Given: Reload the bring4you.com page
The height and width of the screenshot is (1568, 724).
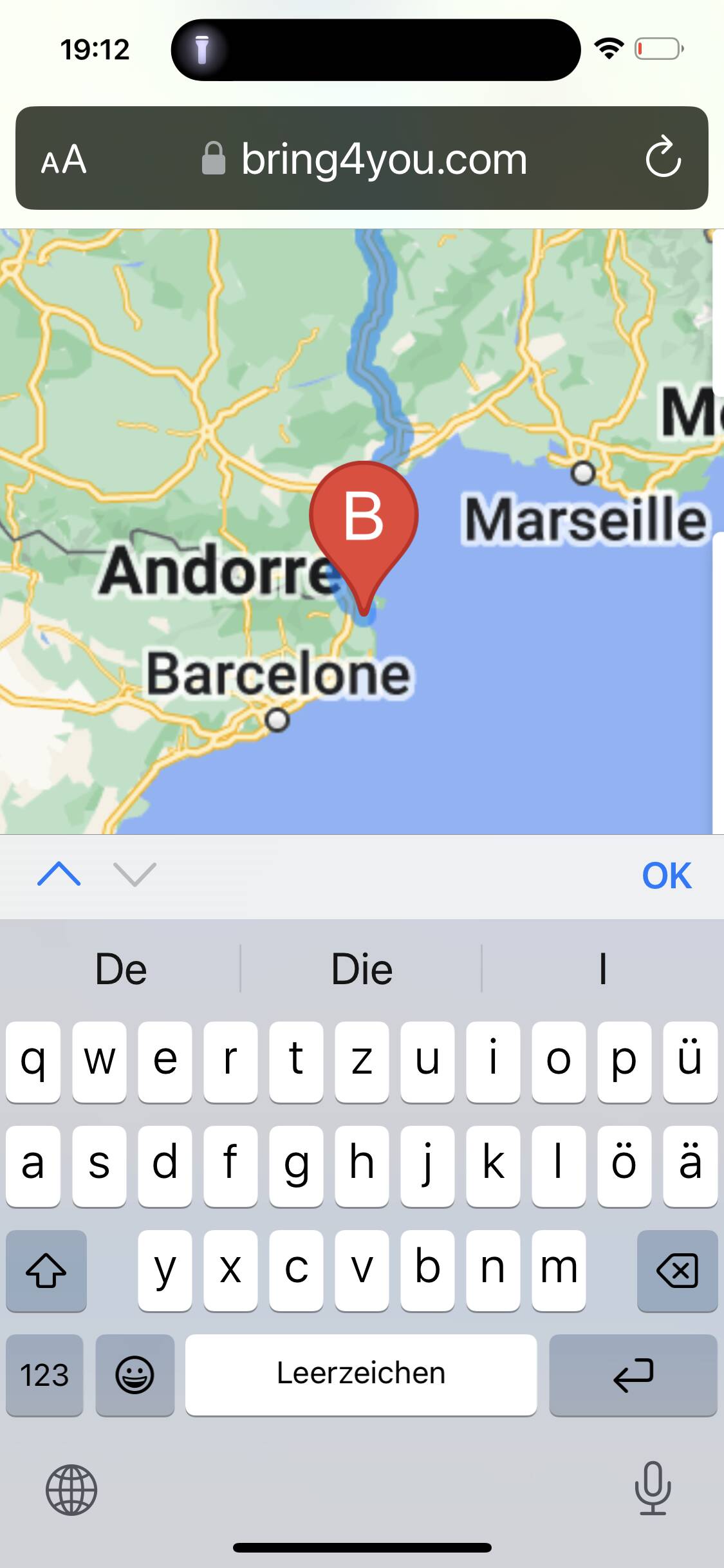Looking at the screenshot, I should pyautogui.click(x=663, y=158).
